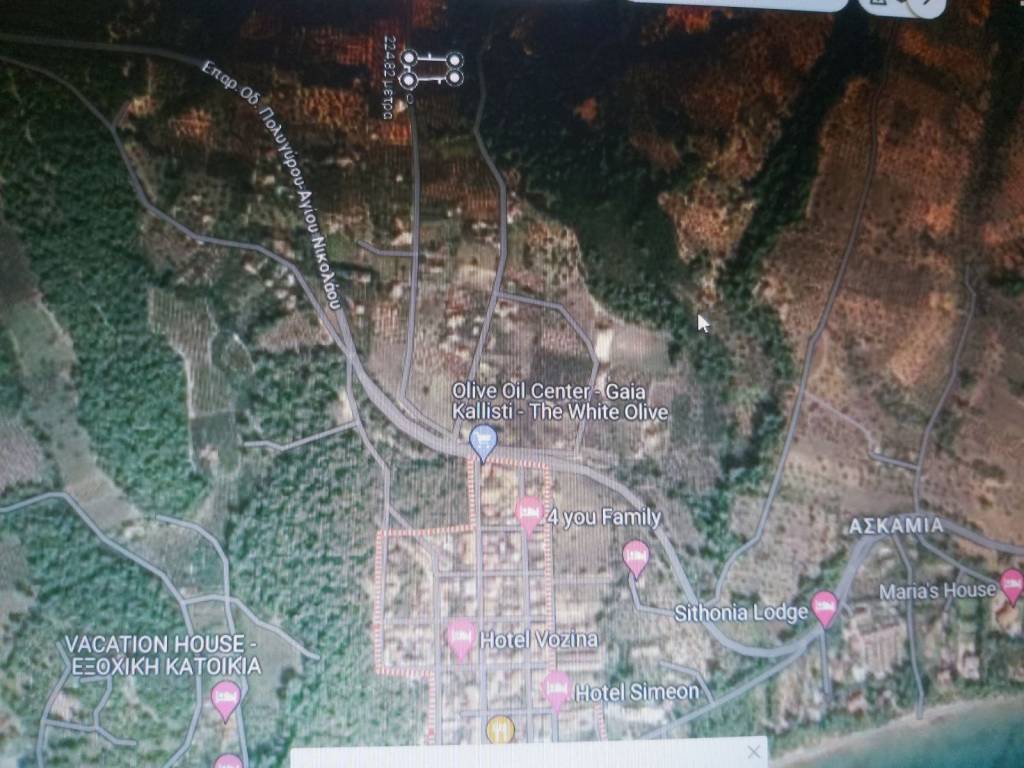Select the 4 you Family hotel pin
1024x768 pixels.
point(529,514)
